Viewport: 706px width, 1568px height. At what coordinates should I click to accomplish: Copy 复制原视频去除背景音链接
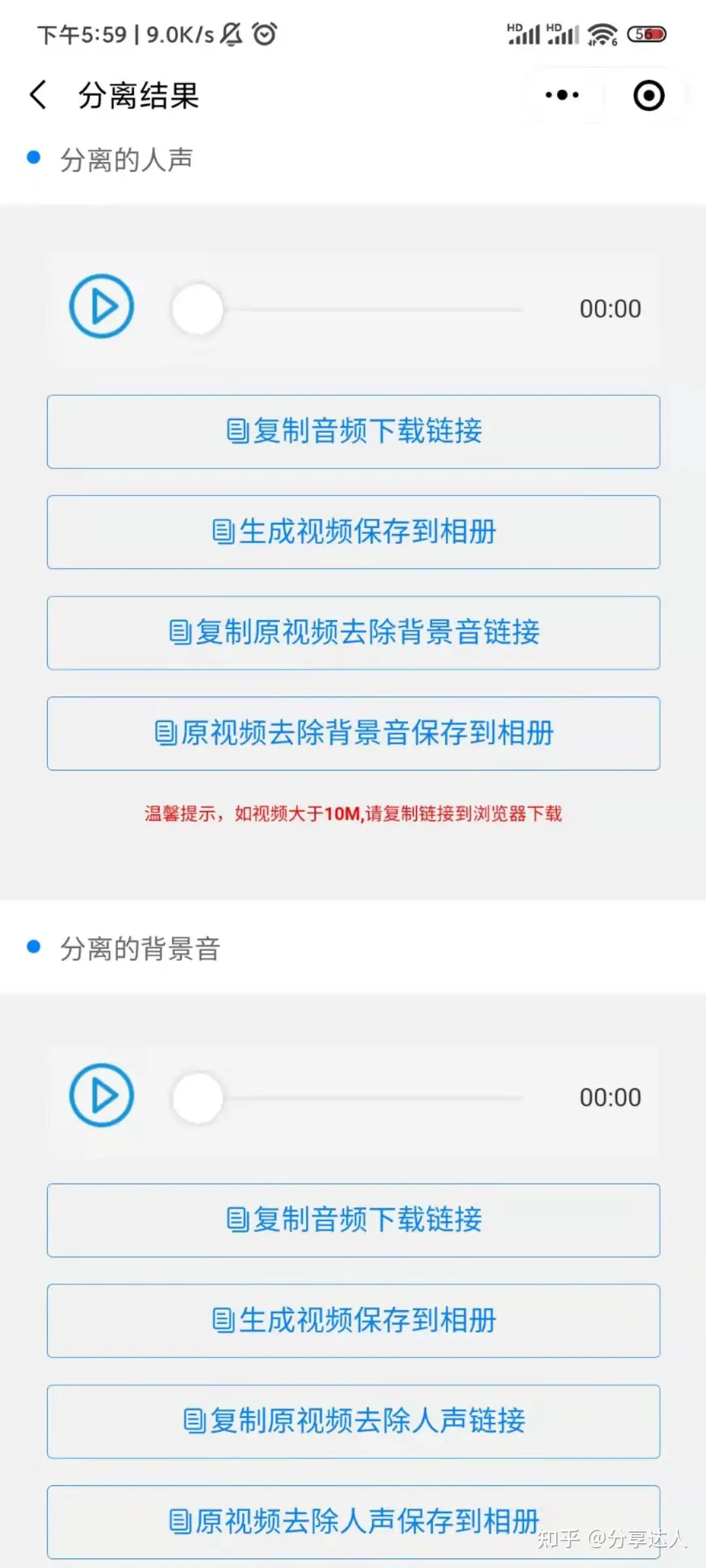click(x=354, y=633)
